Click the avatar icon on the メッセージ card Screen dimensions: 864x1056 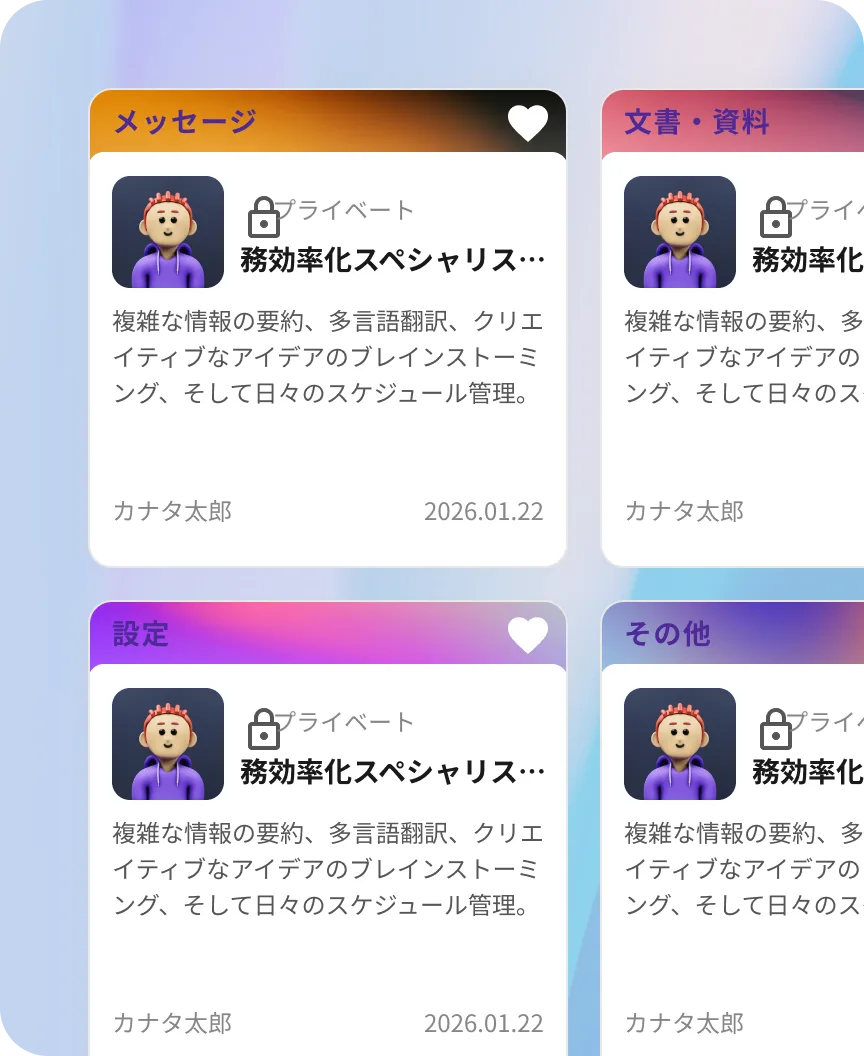click(x=167, y=231)
